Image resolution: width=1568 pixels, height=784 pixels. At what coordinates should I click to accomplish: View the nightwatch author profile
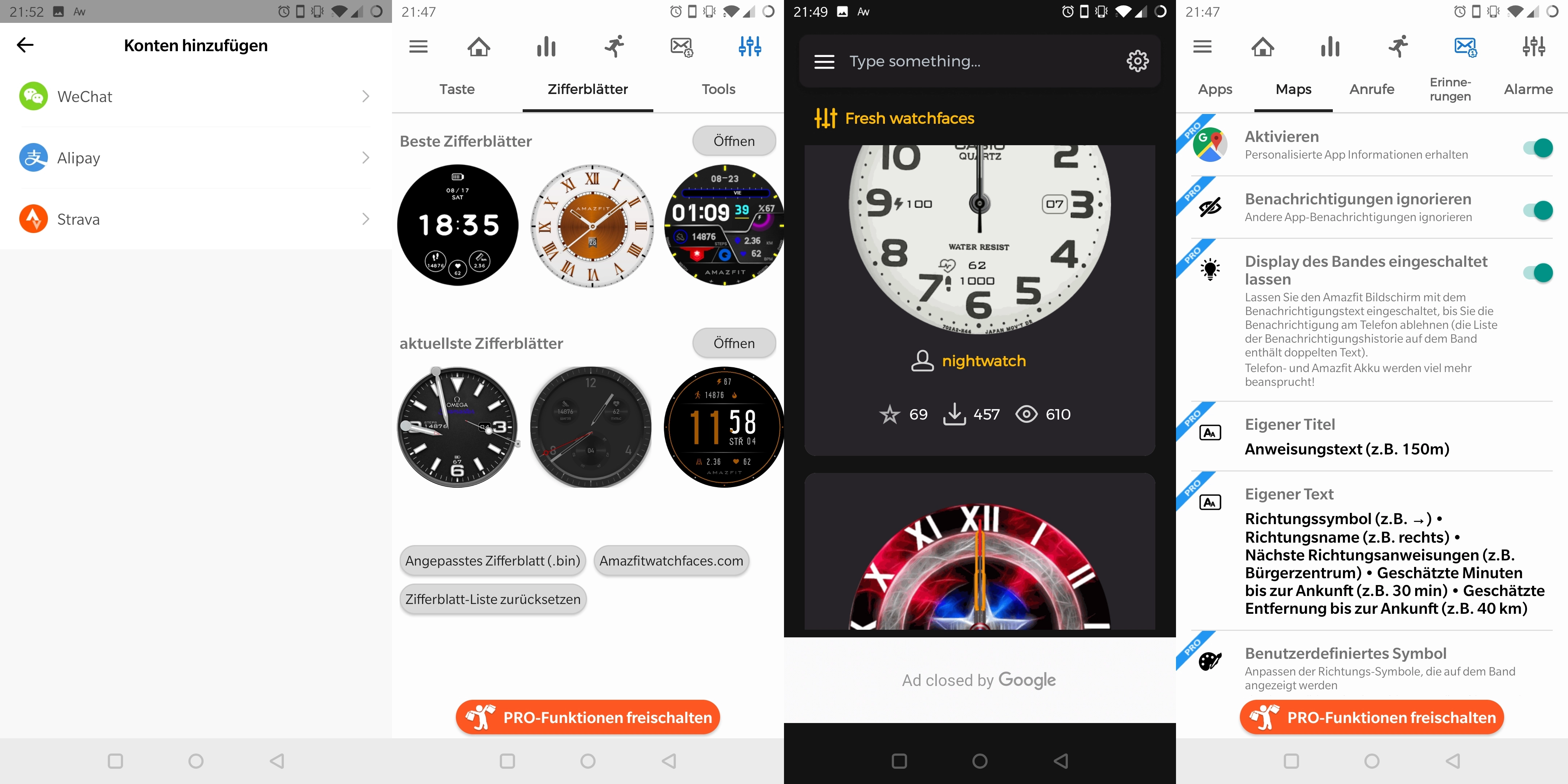(983, 361)
